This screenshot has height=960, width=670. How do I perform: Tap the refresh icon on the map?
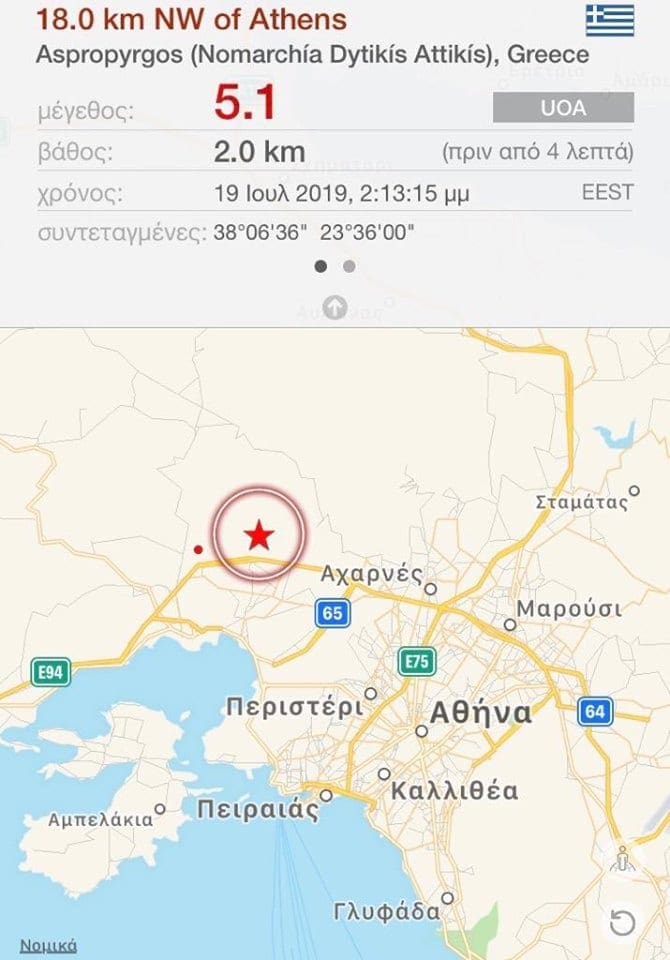(x=621, y=922)
